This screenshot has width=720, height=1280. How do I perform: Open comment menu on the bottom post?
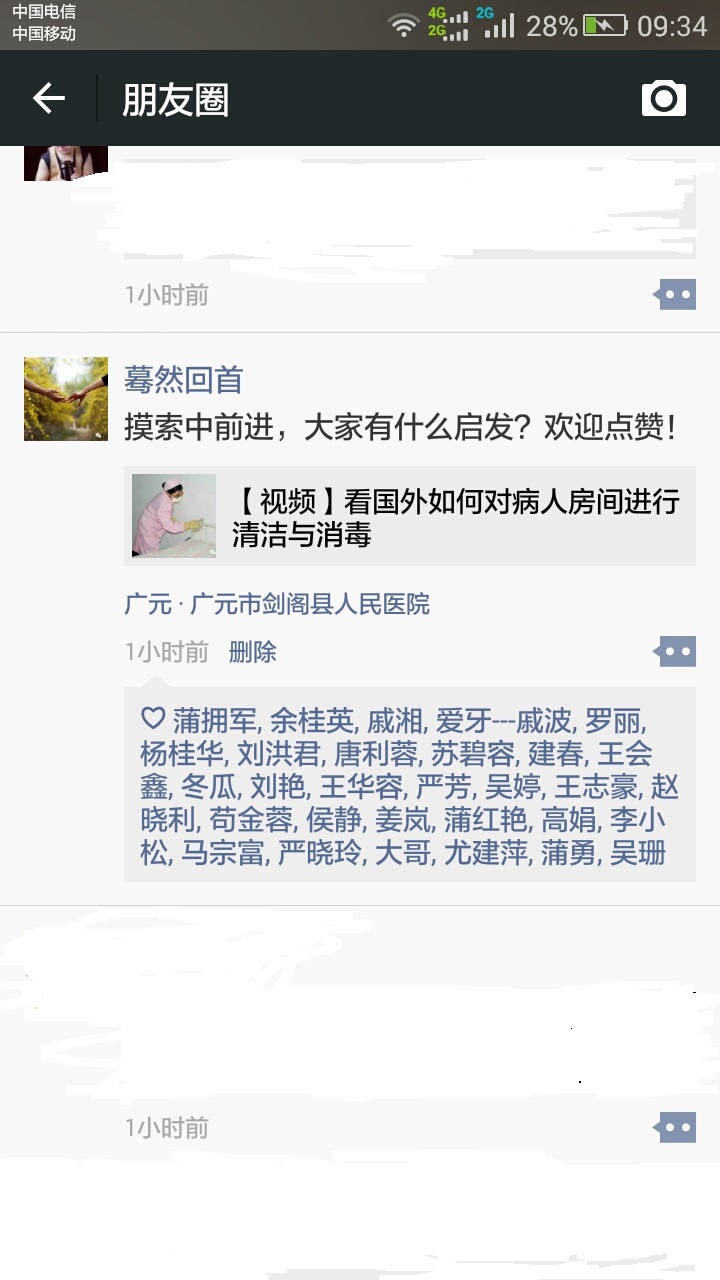(x=675, y=1128)
